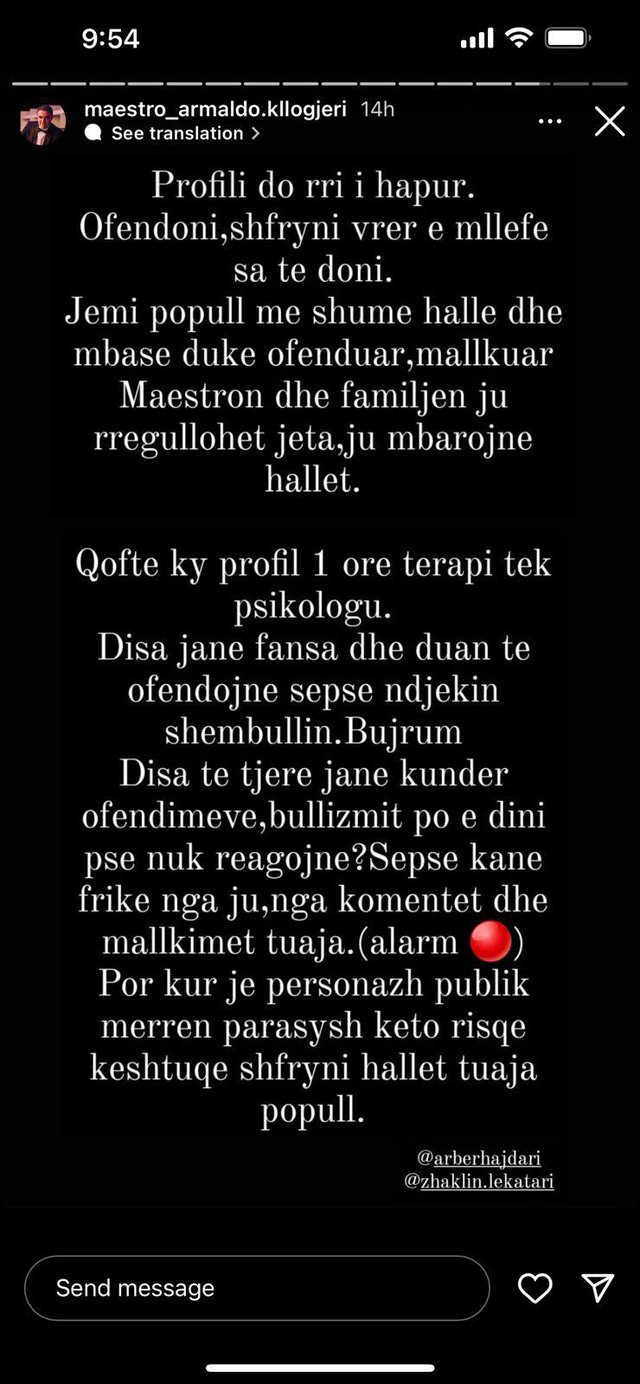This screenshot has height=1384, width=640.
Task: Tap See translation
Action: pyautogui.click(x=177, y=133)
